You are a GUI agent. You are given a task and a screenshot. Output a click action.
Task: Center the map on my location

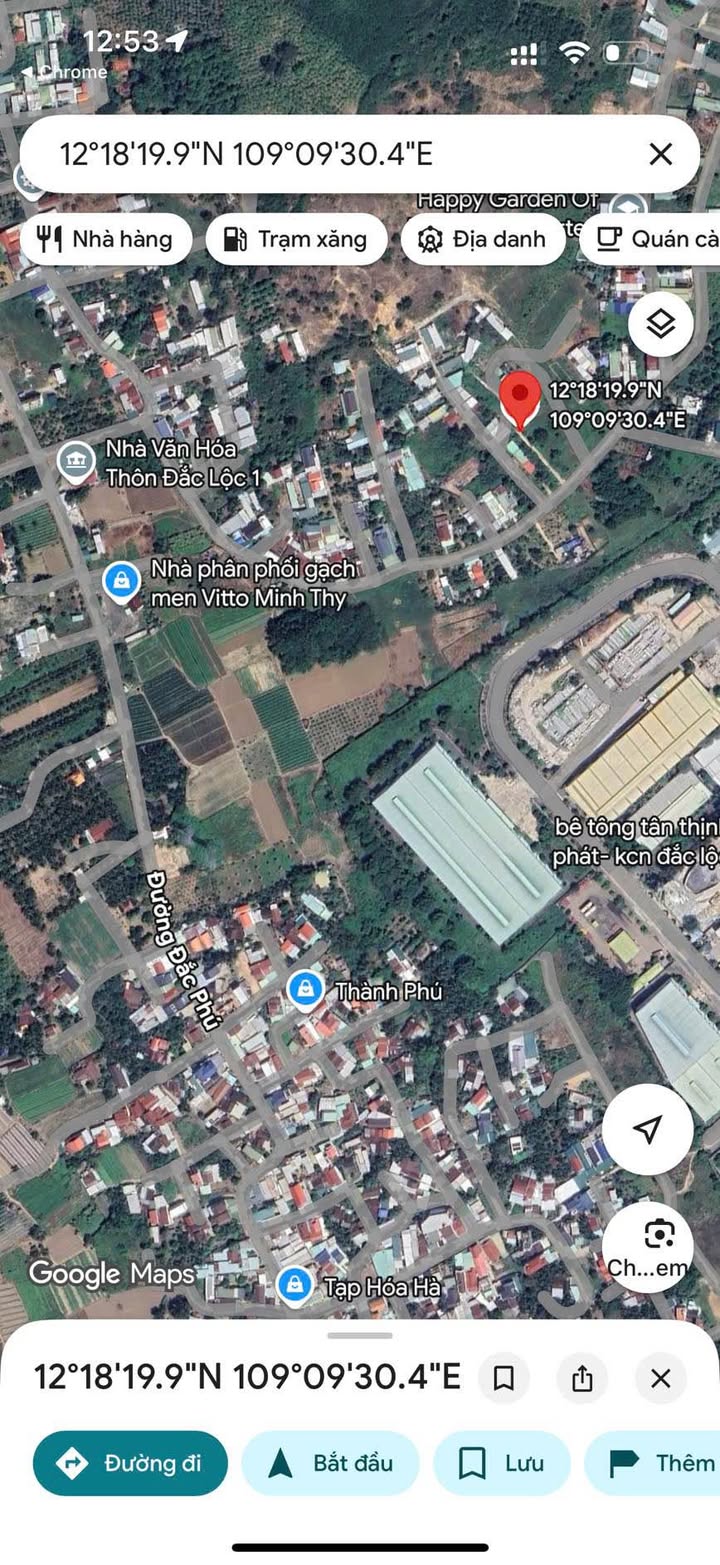pyautogui.click(x=647, y=1129)
